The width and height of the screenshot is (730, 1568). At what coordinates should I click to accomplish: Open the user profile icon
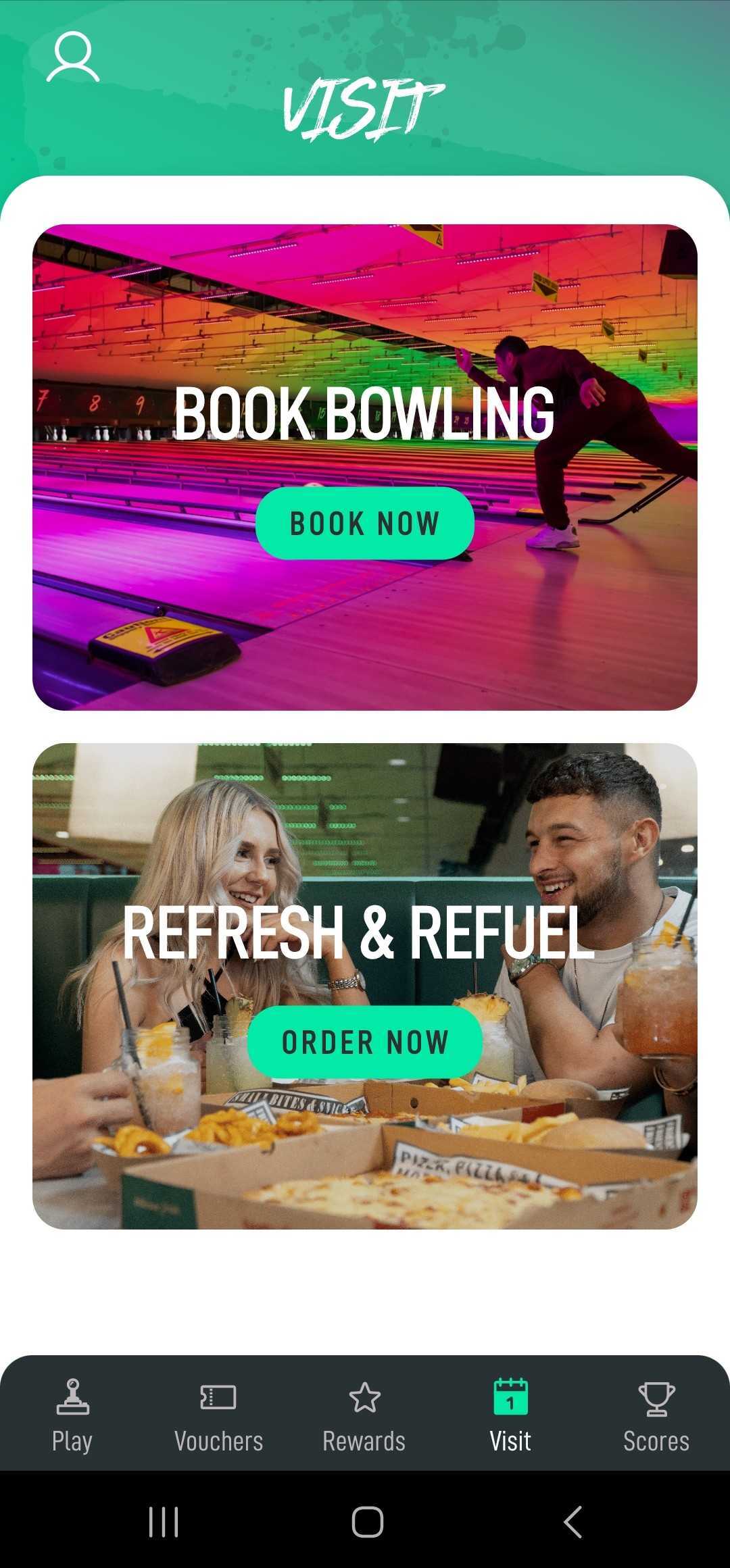[x=73, y=57]
